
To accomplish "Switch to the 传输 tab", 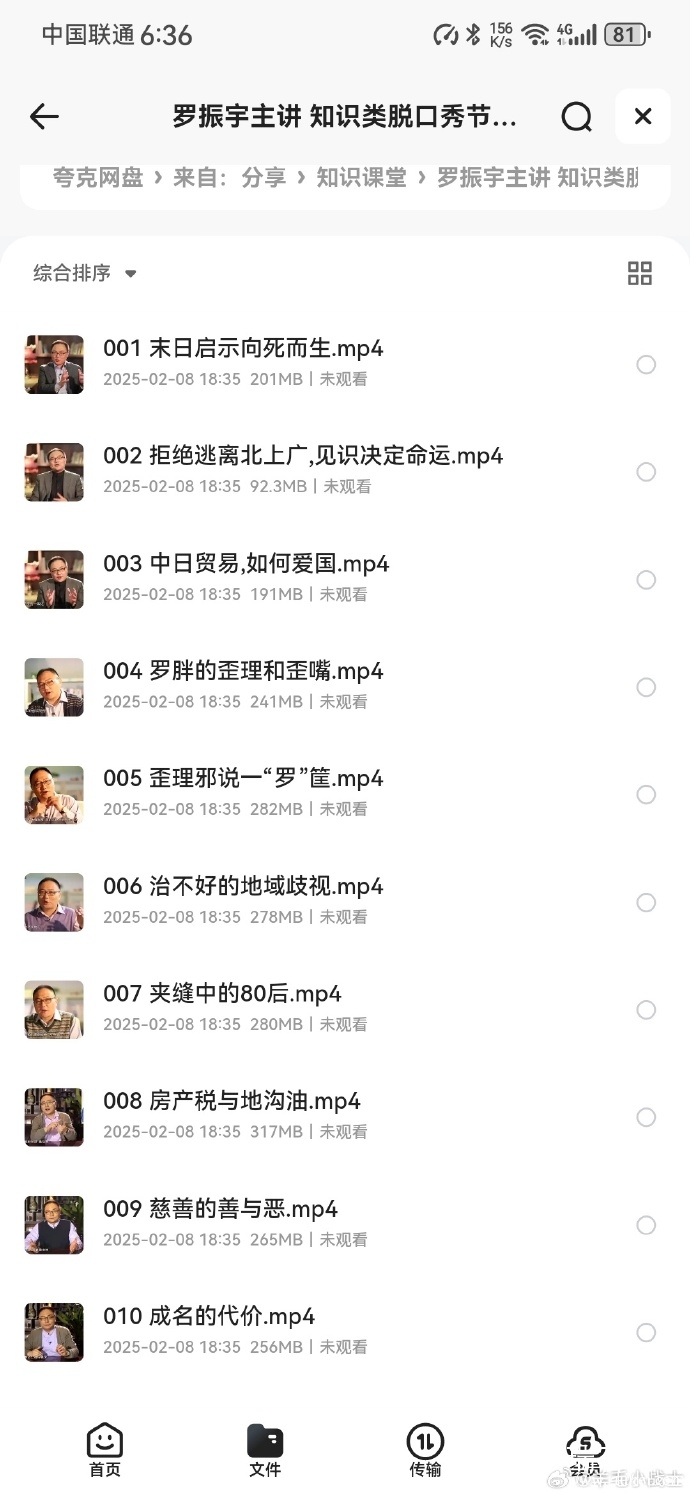I will click(x=425, y=1449).
